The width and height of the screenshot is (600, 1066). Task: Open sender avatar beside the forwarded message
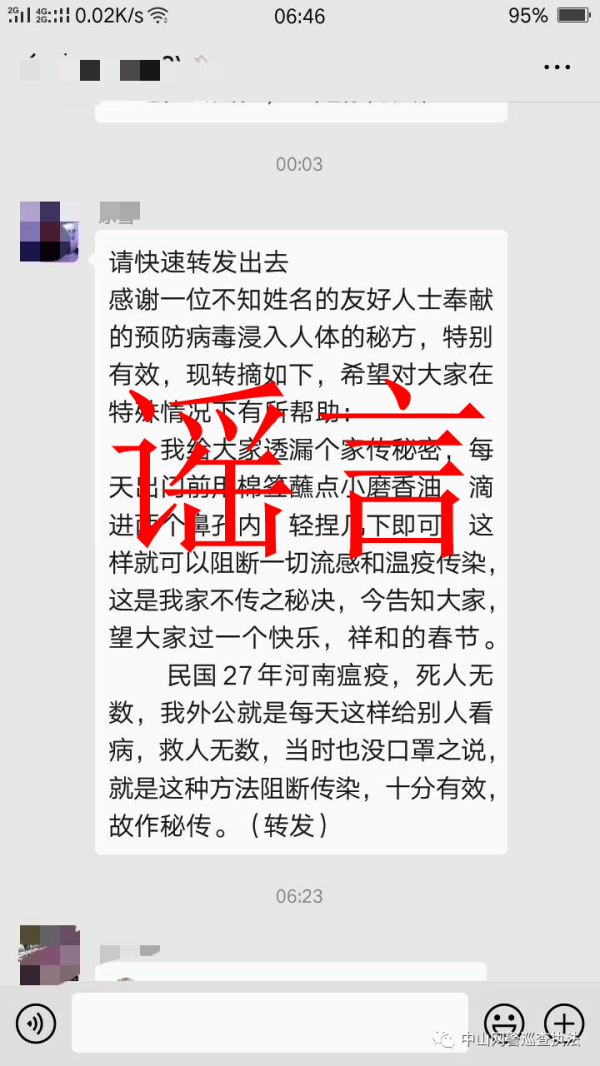49,231
